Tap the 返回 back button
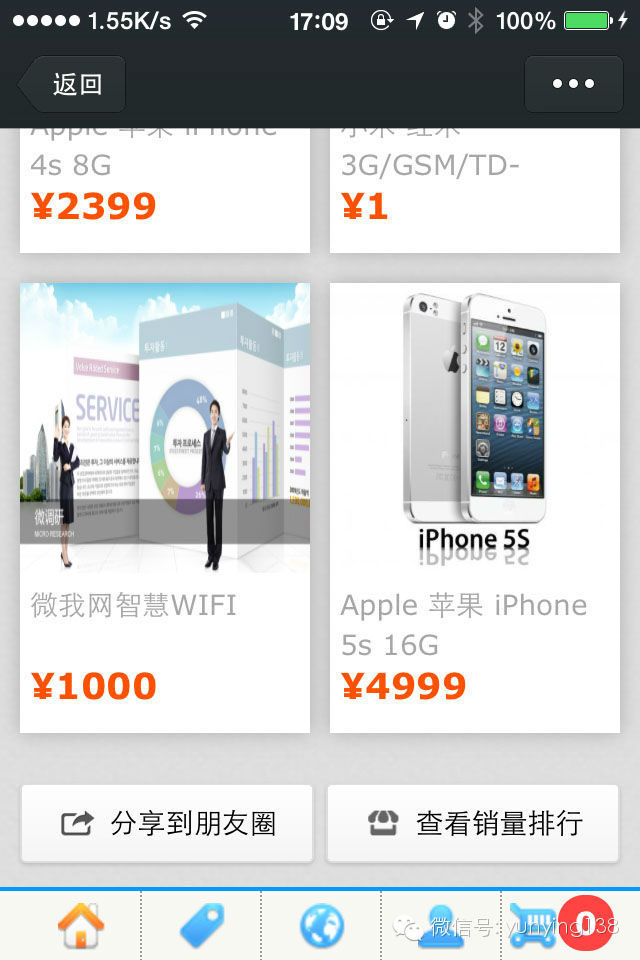 tap(73, 84)
